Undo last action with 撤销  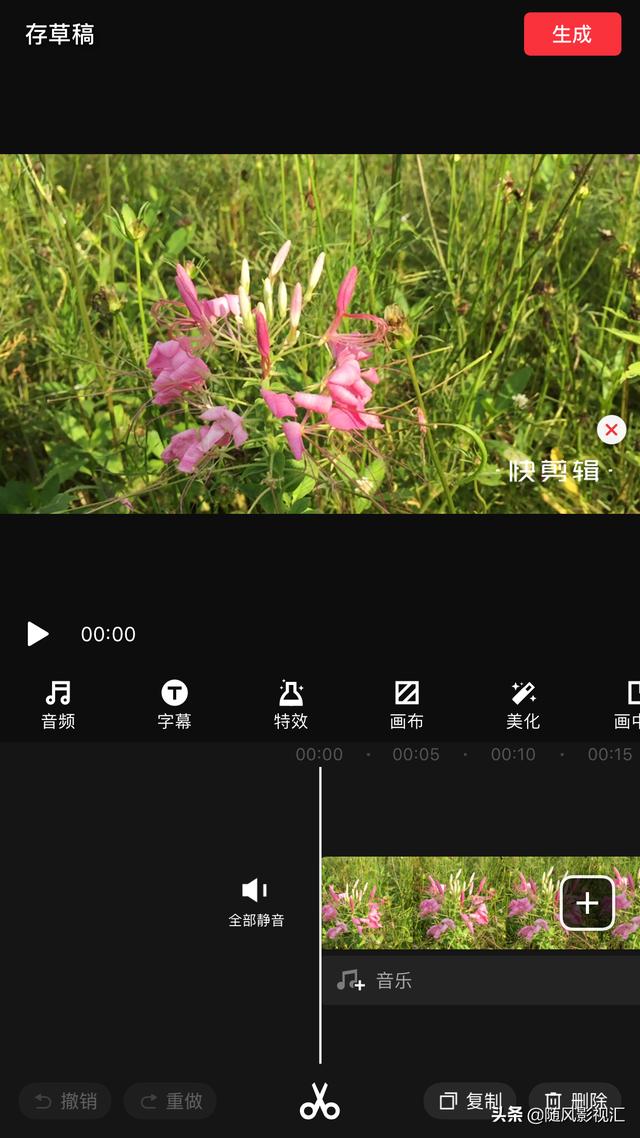coord(65,1101)
